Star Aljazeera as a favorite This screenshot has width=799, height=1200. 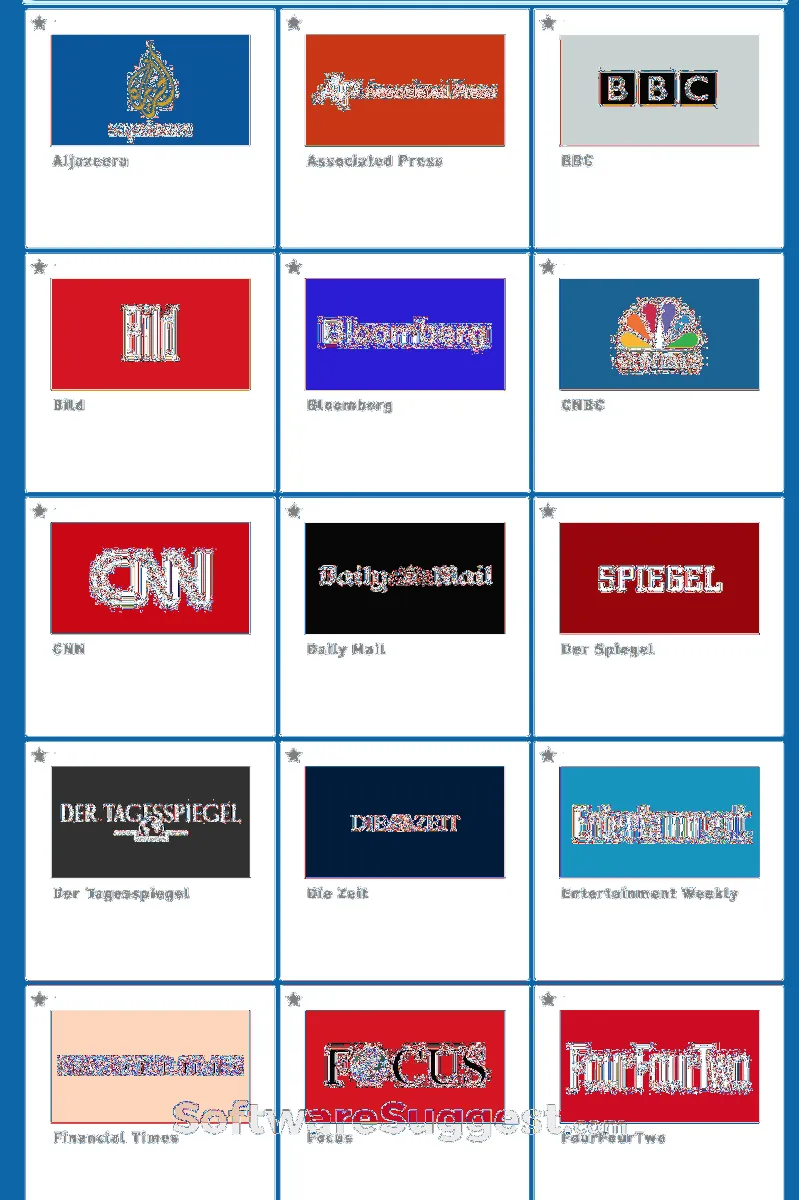coord(39,23)
